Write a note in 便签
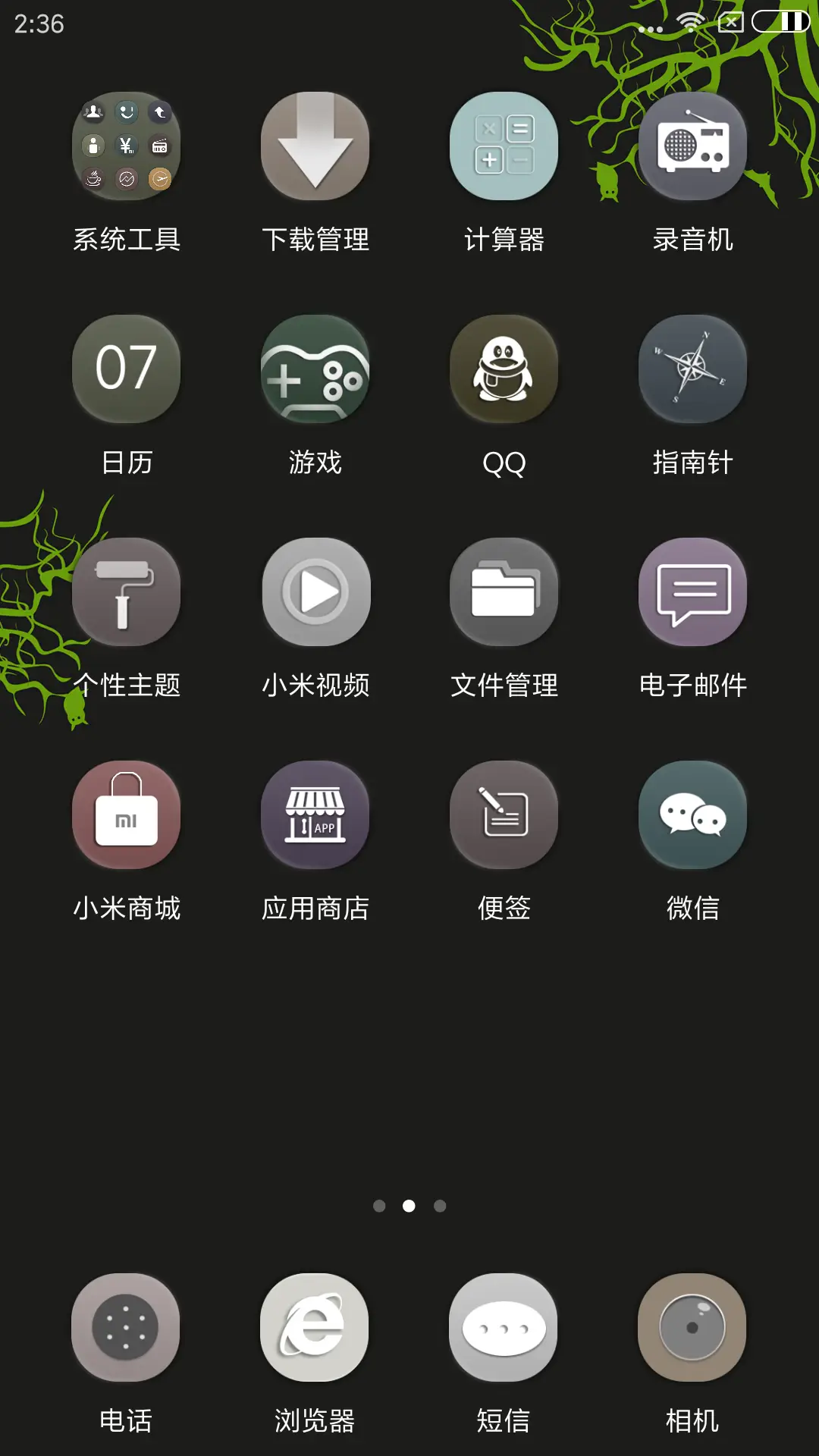 pos(504,814)
